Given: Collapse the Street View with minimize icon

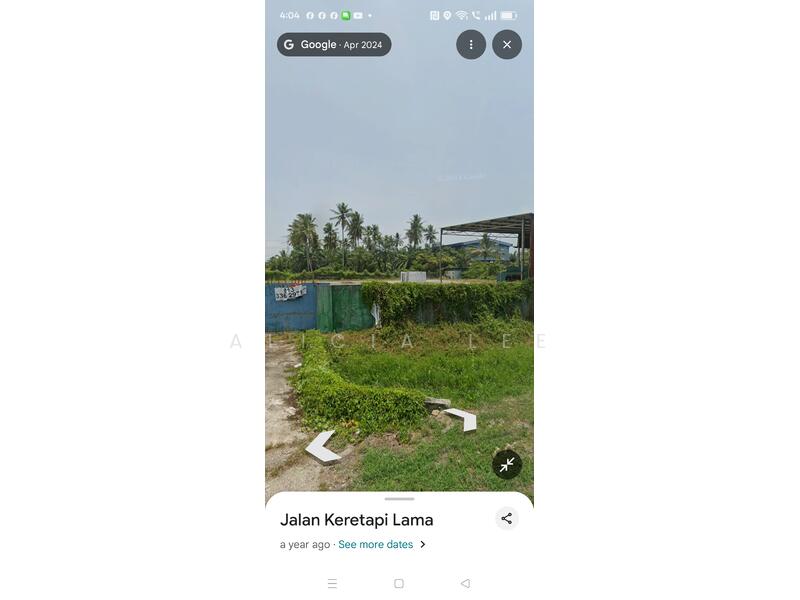Looking at the screenshot, I should coord(507,464).
